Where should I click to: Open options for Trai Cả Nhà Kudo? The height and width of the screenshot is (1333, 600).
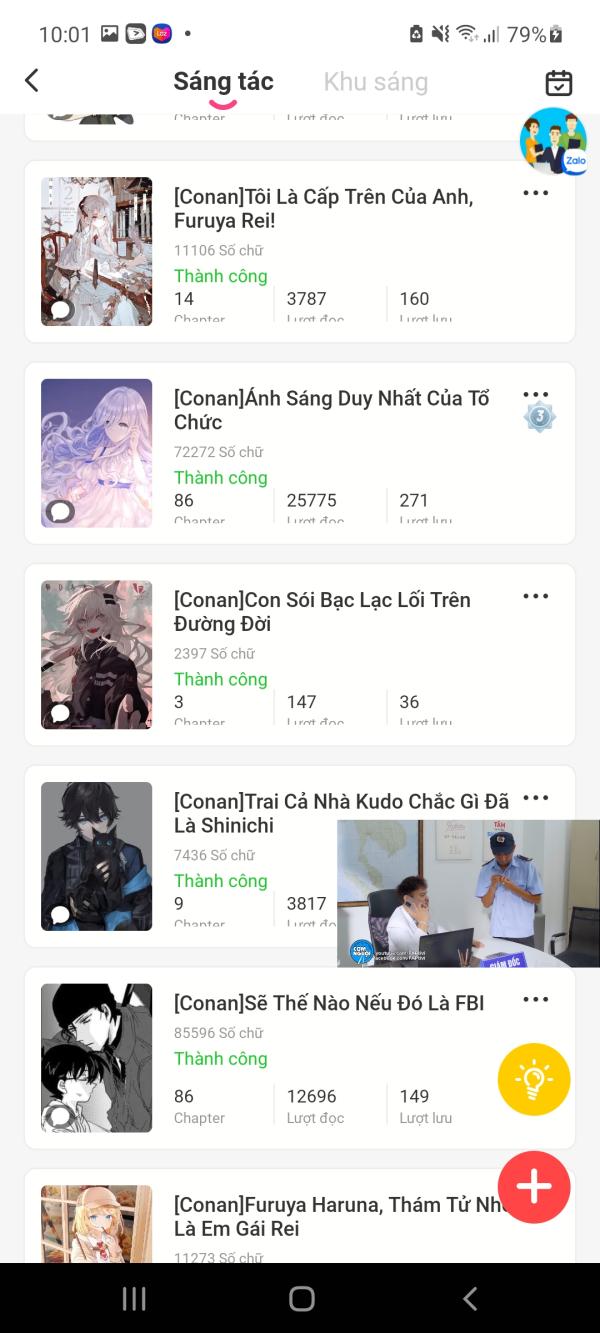click(x=536, y=797)
